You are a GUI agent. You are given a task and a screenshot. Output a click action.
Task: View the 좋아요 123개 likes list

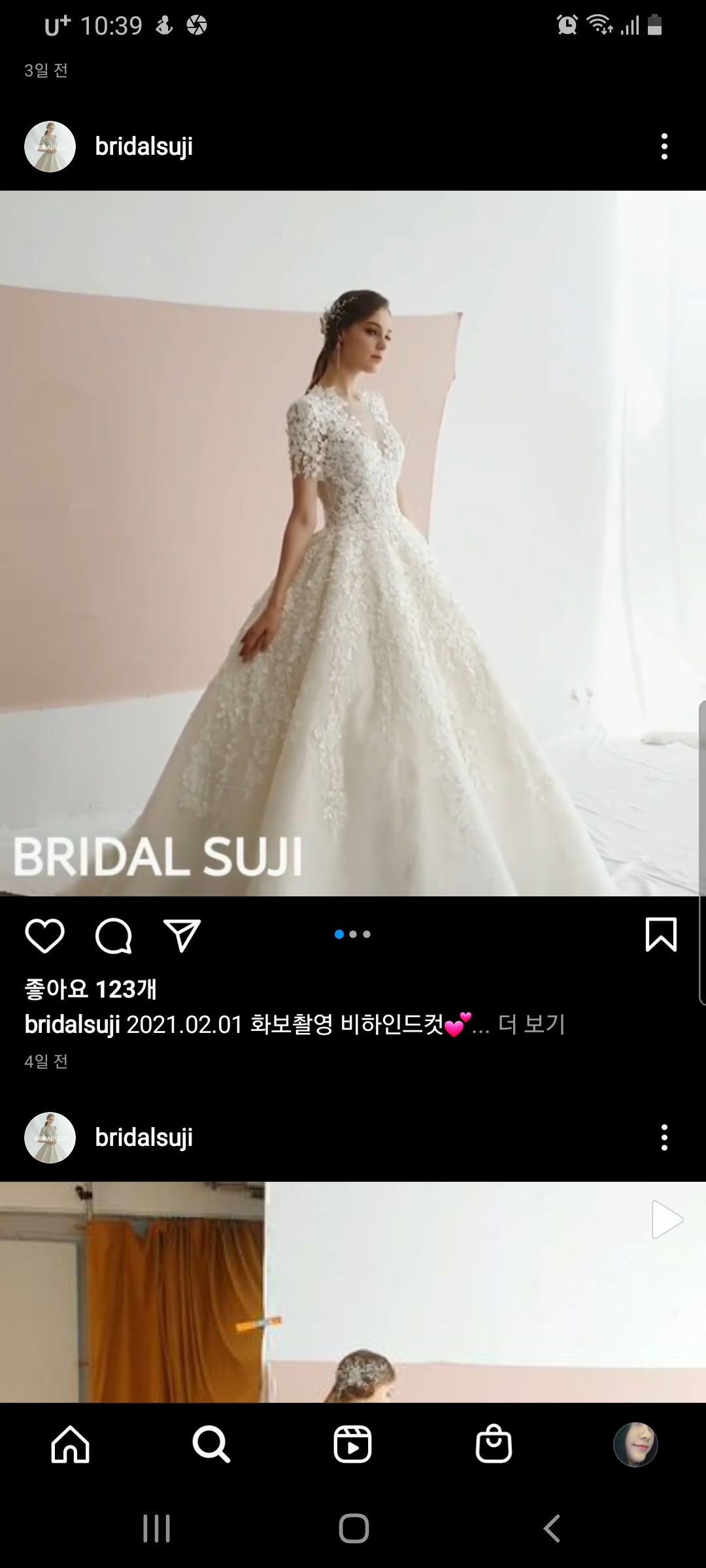pyautogui.click(x=90, y=989)
